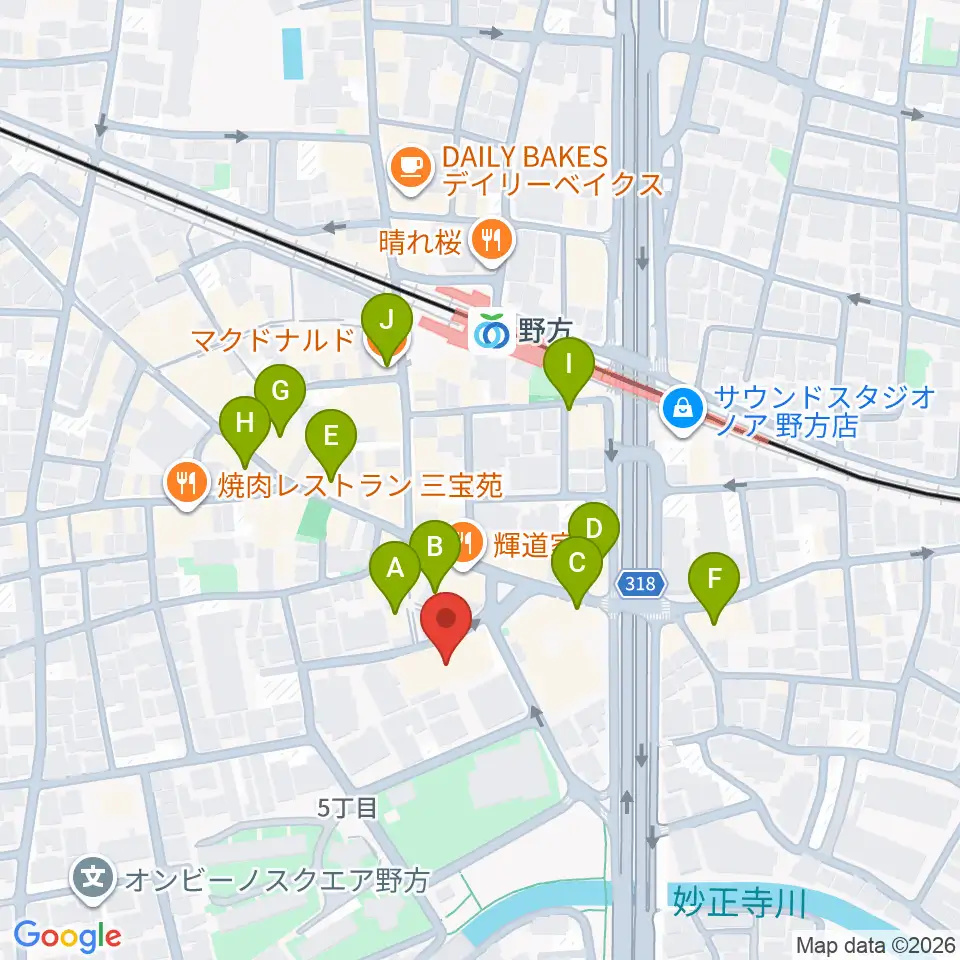
Task: Tap オンビーノスクエア野方 school icon
Action: [x=93, y=880]
